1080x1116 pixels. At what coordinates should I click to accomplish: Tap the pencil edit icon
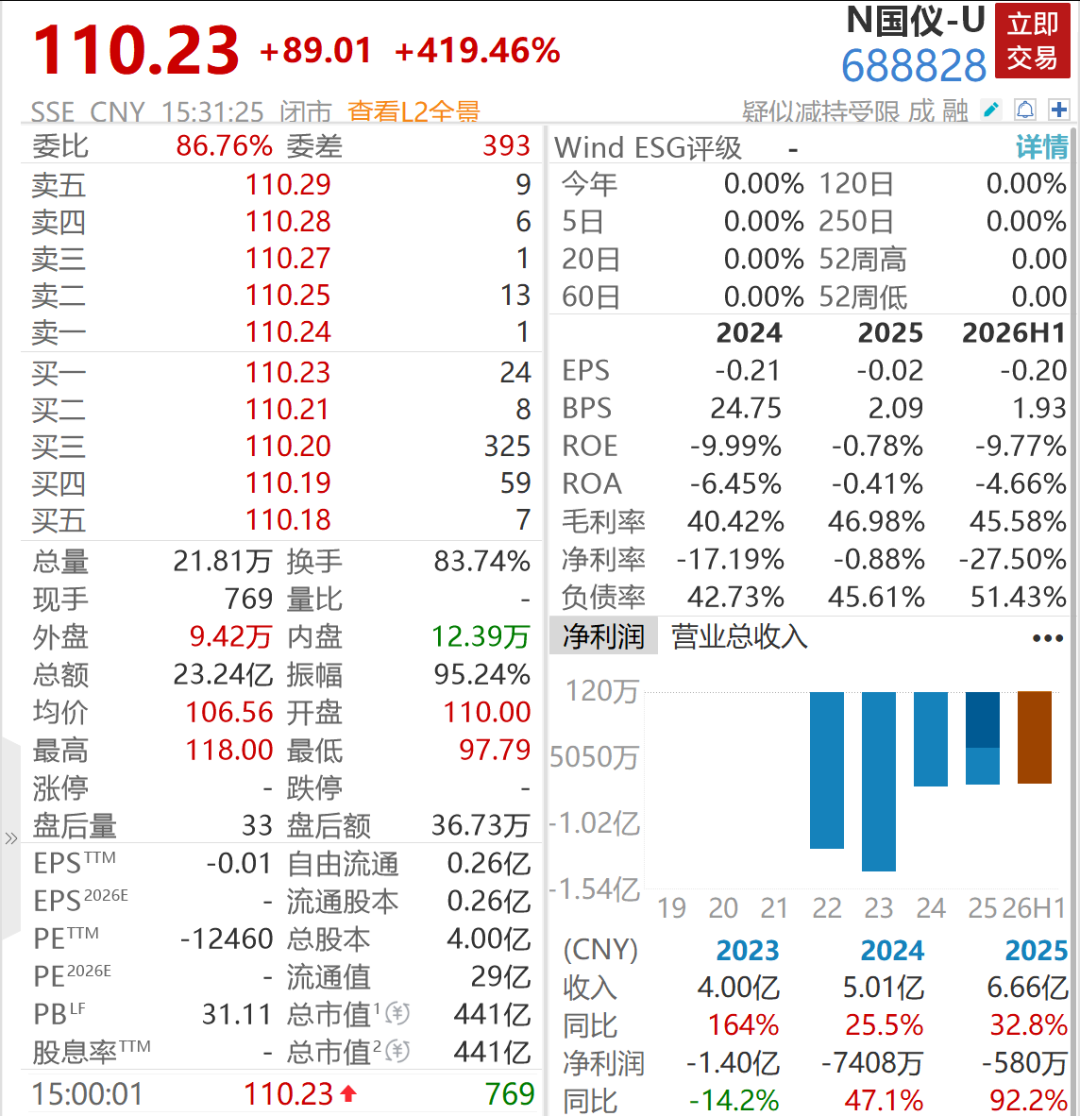(990, 110)
